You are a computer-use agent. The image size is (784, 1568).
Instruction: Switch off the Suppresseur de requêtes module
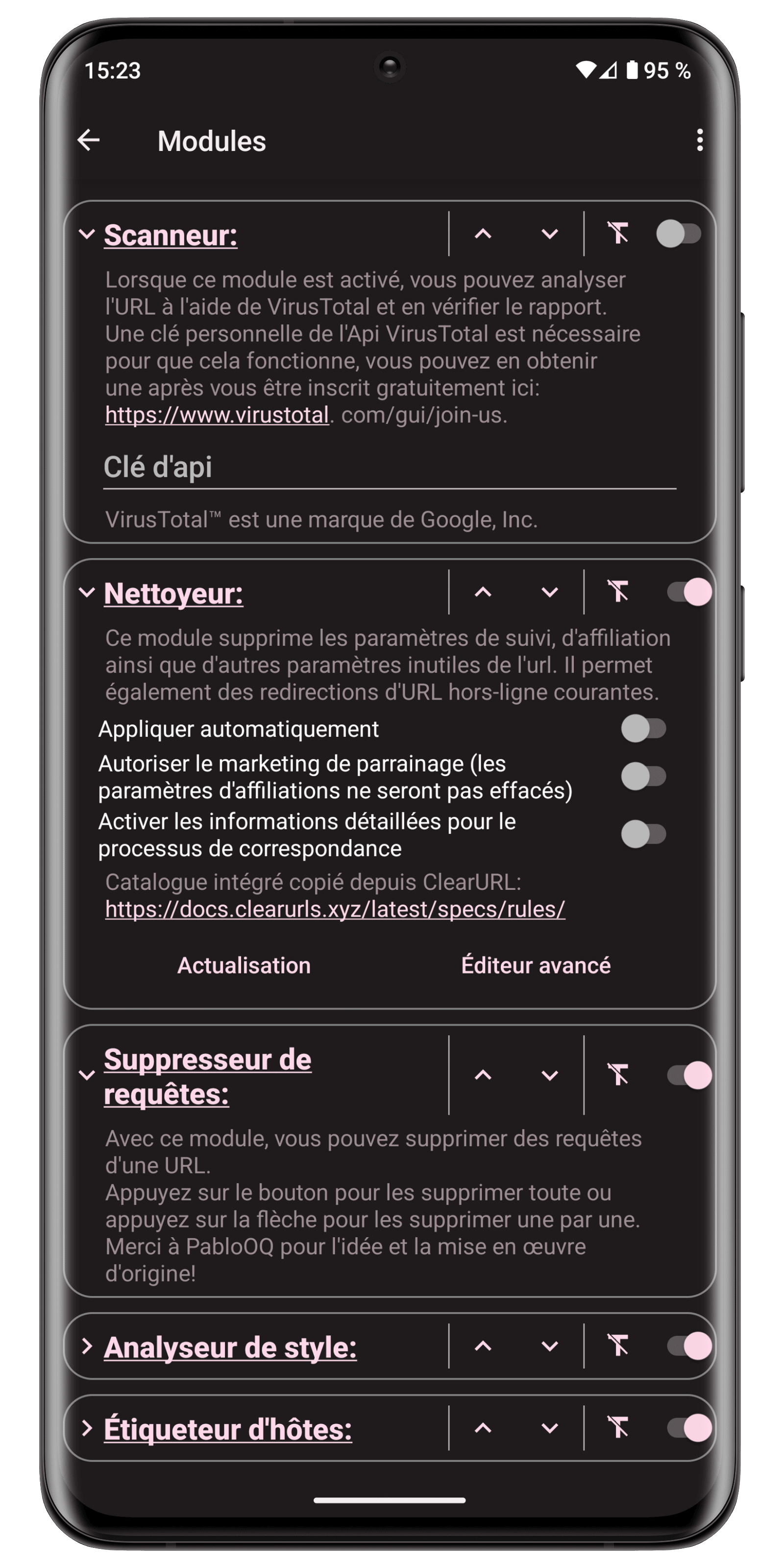point(689,1076)
